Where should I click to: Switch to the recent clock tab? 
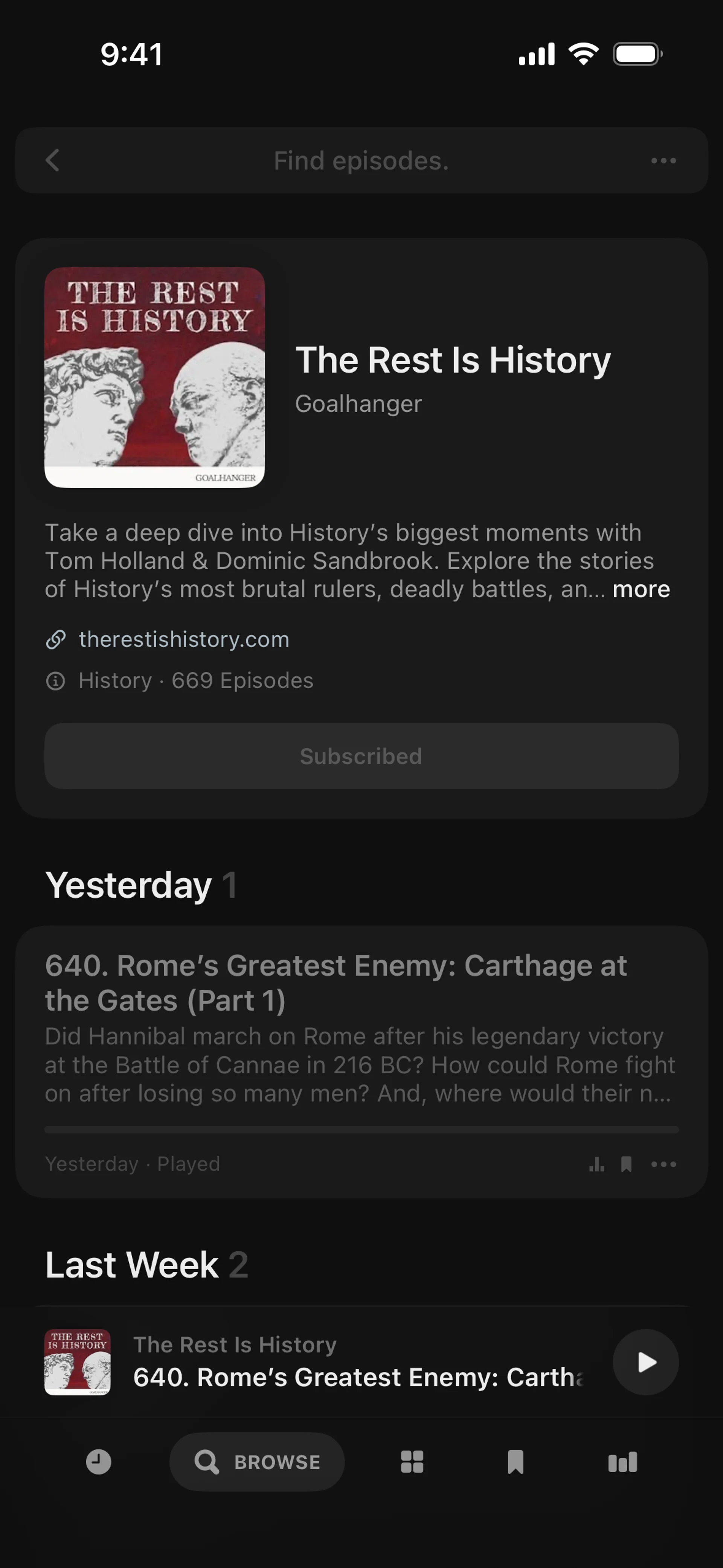click(99, 1461)
